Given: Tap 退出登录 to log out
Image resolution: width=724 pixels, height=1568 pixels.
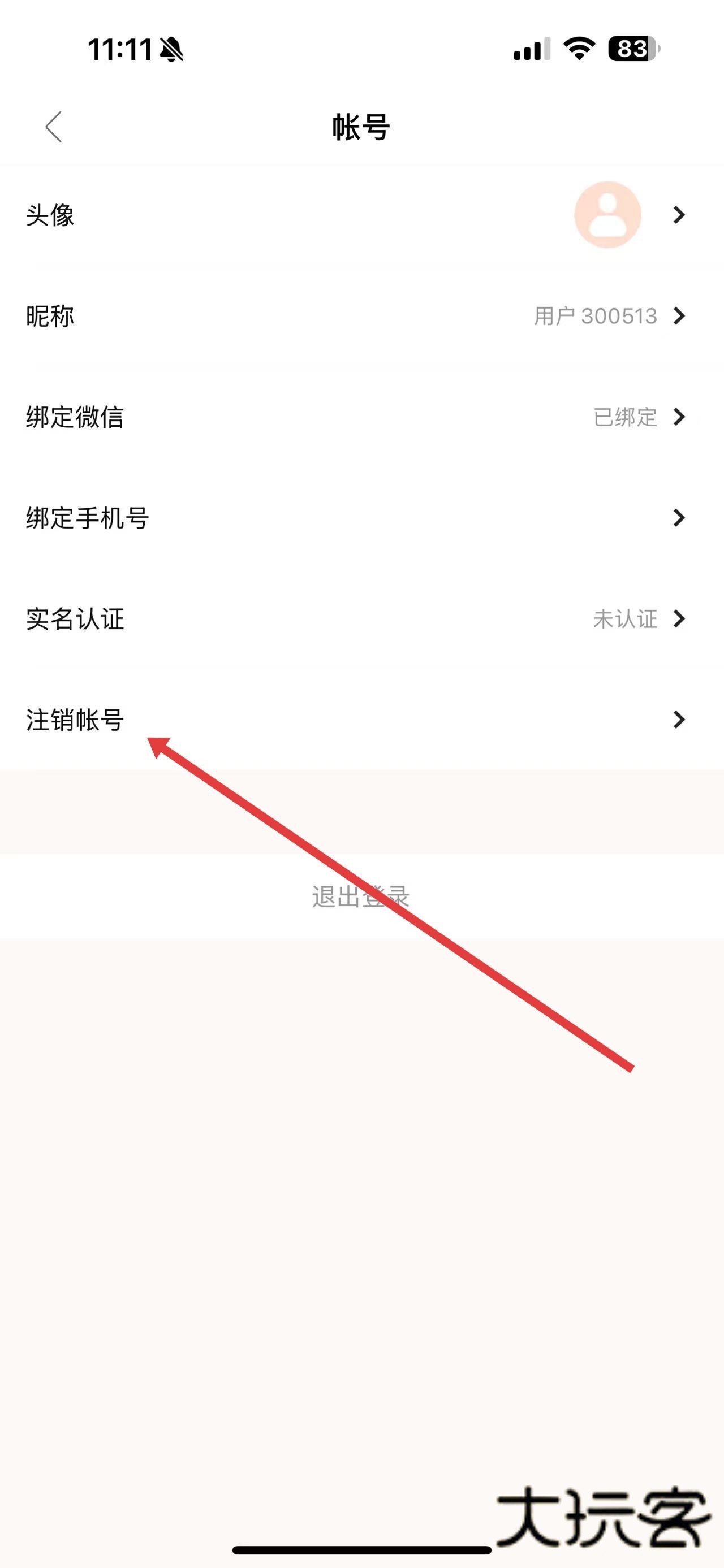Looking at the screenshot, I should tap(360, 896).
